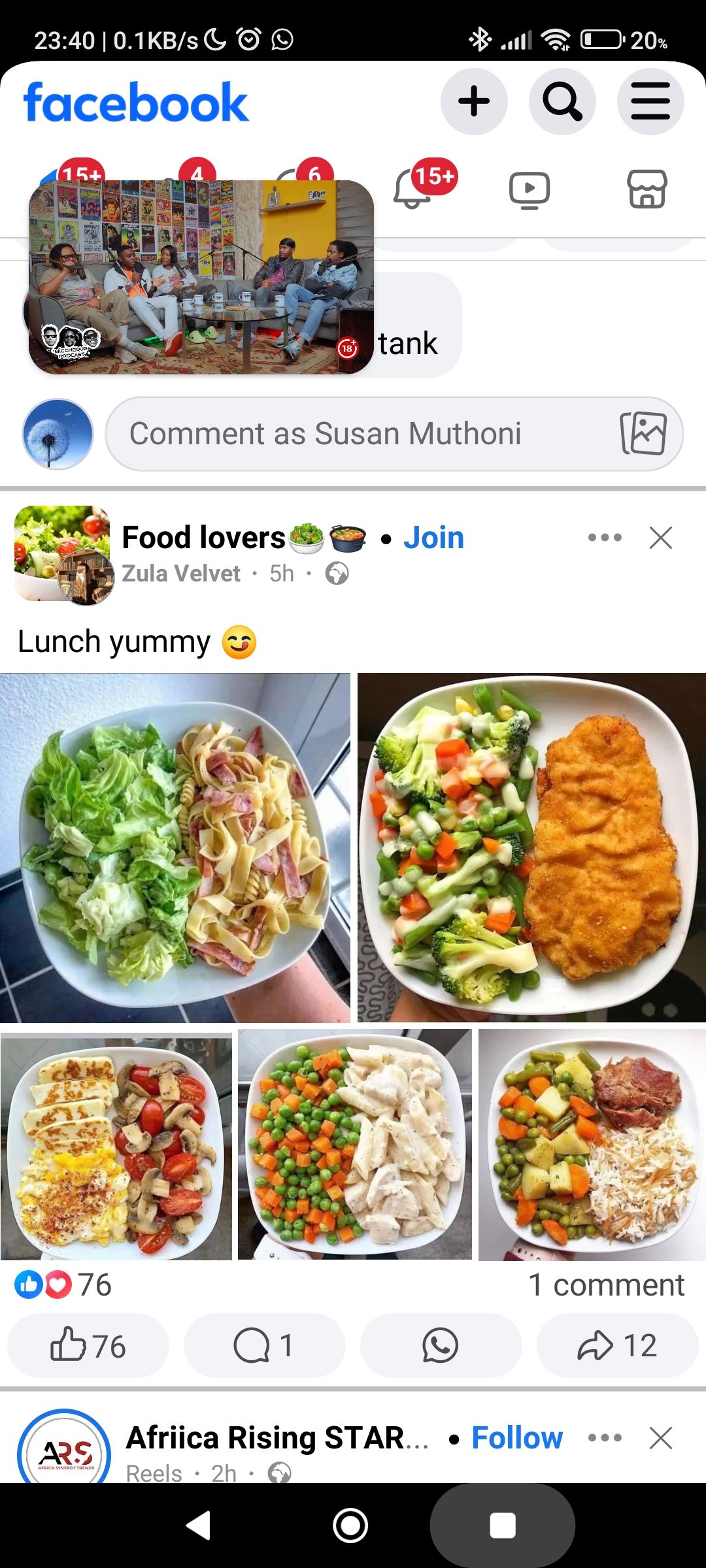Open more options on Food lovers post
Screen dimensions: 706x1568
[605, 538]
